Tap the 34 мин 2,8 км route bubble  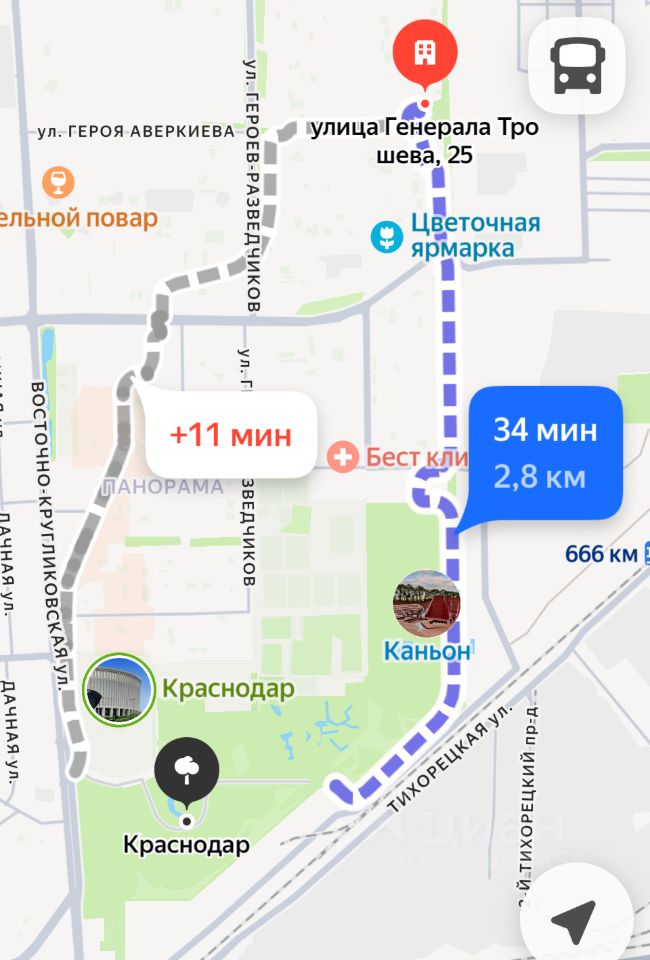pyautogui.click(x=544, y=453)
